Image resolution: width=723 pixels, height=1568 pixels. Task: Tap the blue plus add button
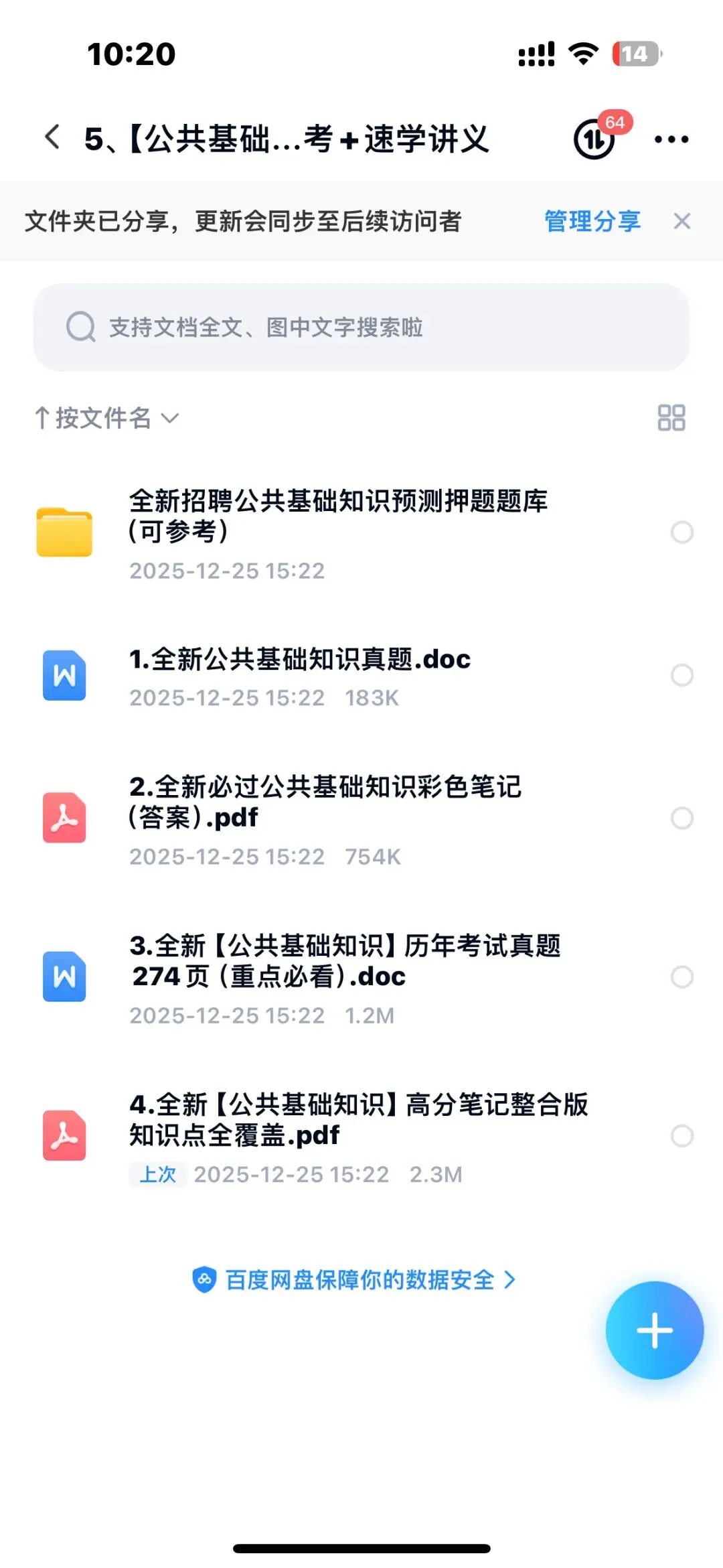(x=654, y=1330)
